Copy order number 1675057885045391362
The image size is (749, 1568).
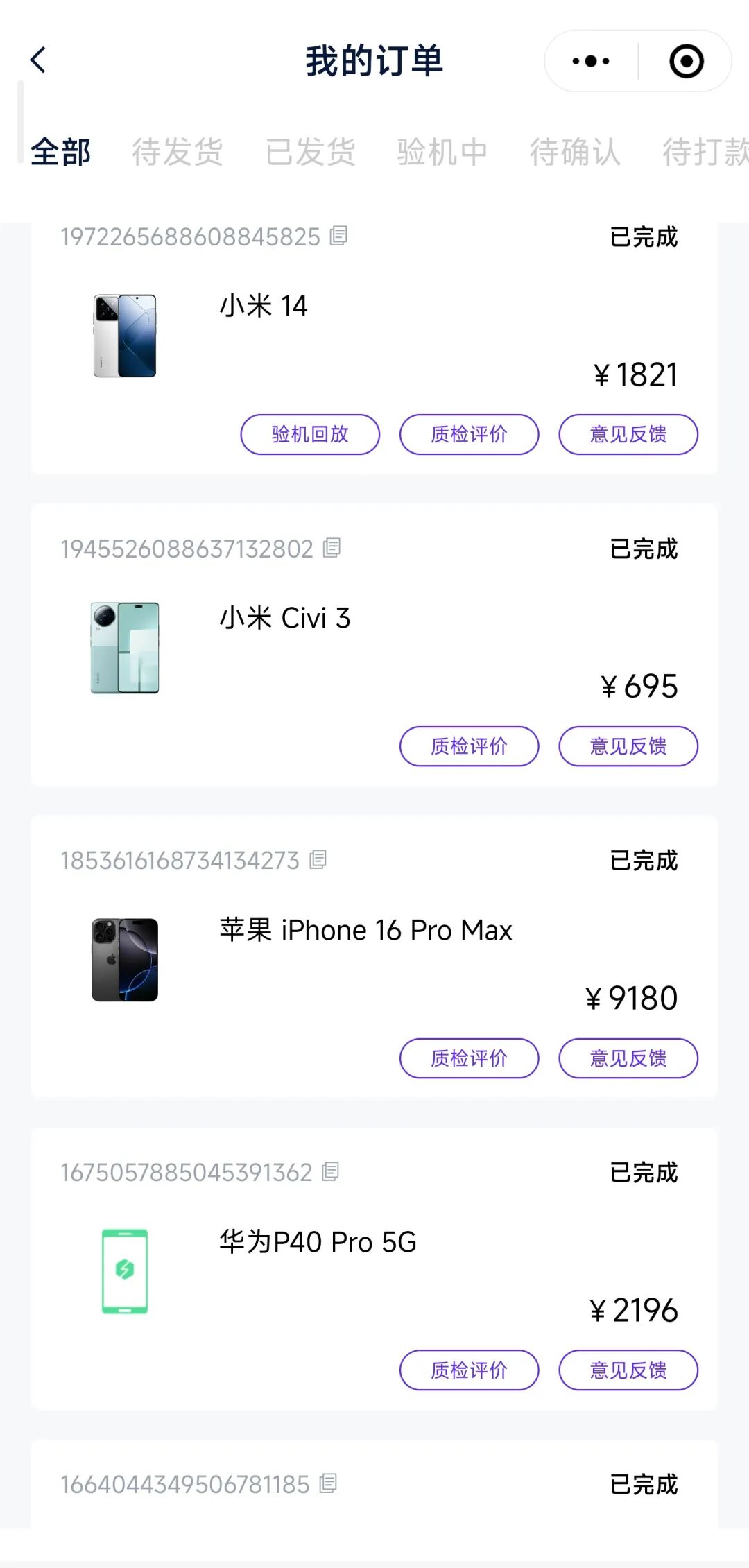(331, 1172)
